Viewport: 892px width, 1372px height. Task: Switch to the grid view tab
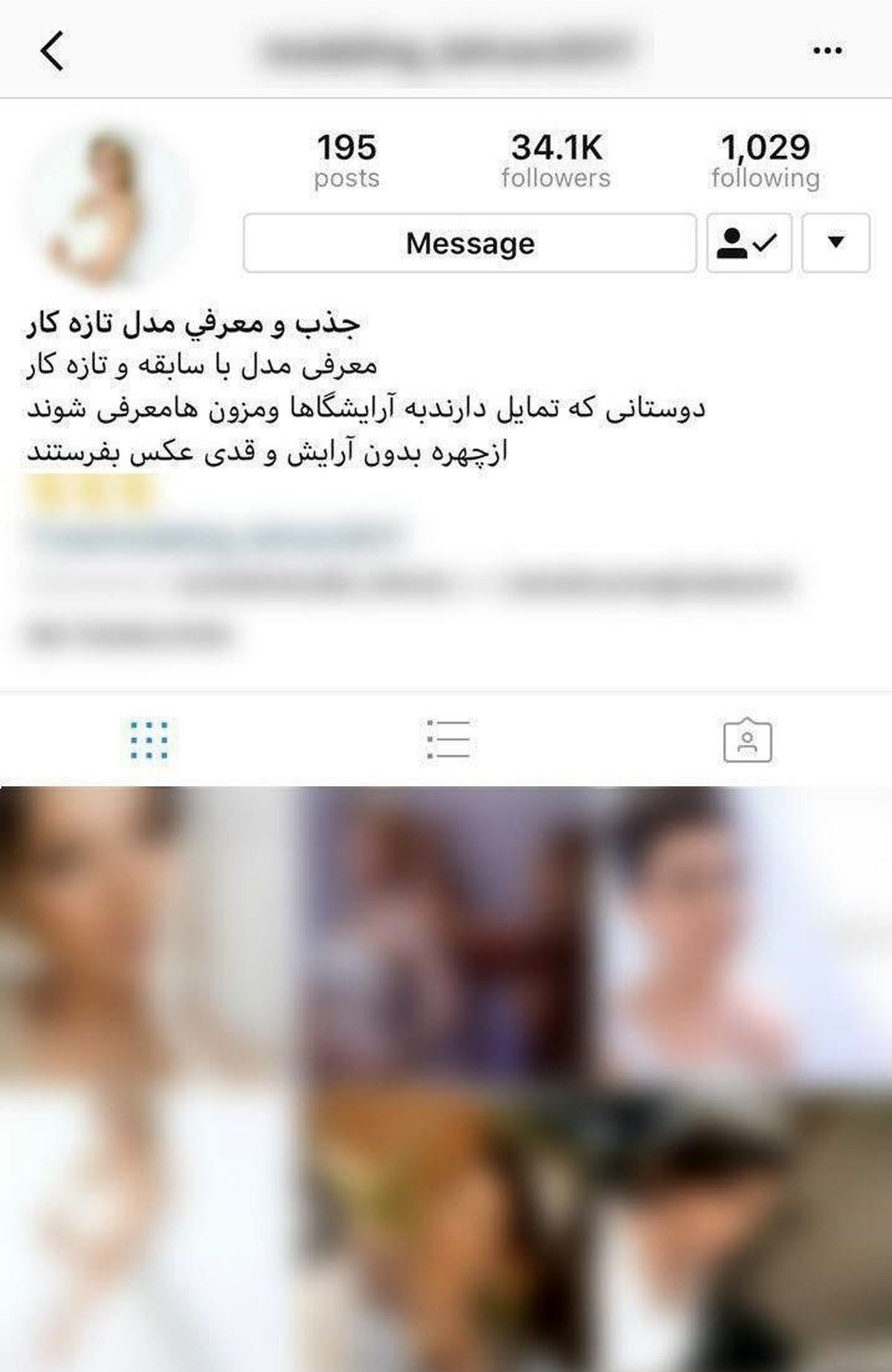click(149, 740)
